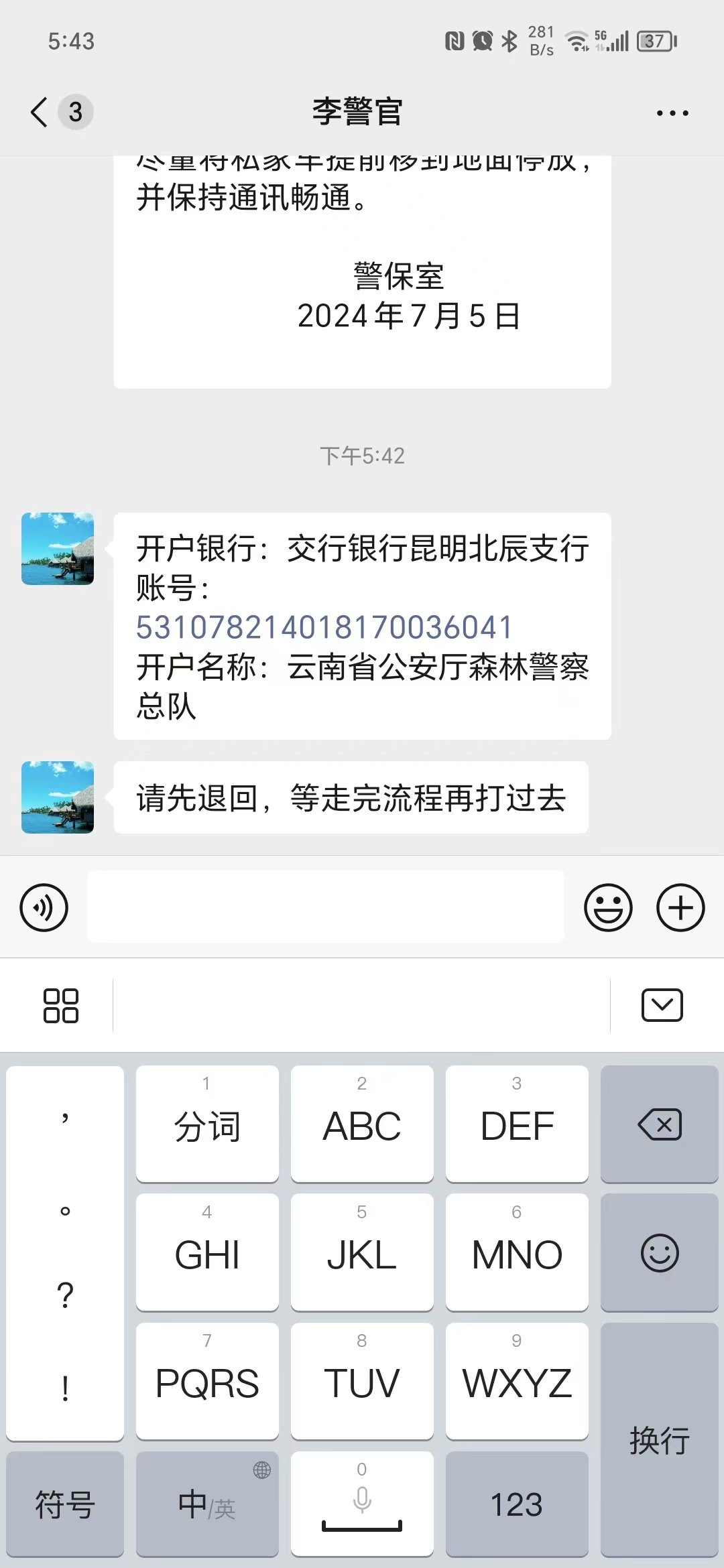Tap the 分词 key
The width and height of the screenshot is (724, 1568).
(x=207, y=1124)
